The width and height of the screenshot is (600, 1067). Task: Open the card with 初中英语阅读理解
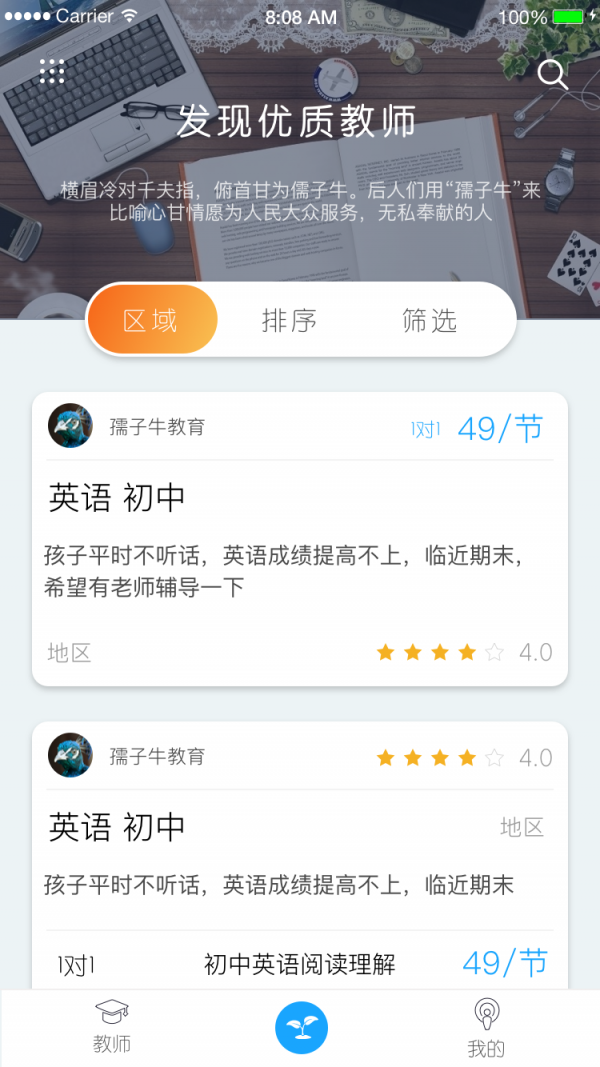300,855
